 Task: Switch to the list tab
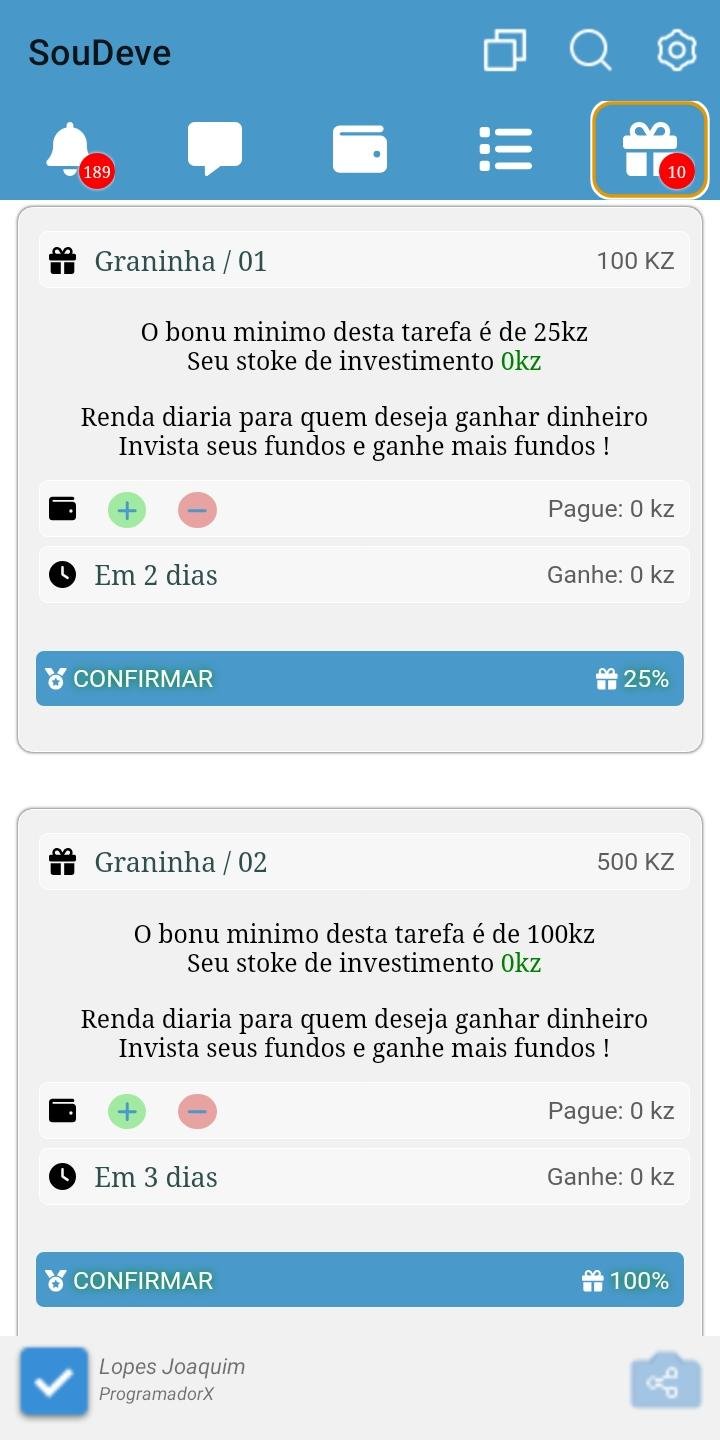pyautogui.click(x=505, y=149)
